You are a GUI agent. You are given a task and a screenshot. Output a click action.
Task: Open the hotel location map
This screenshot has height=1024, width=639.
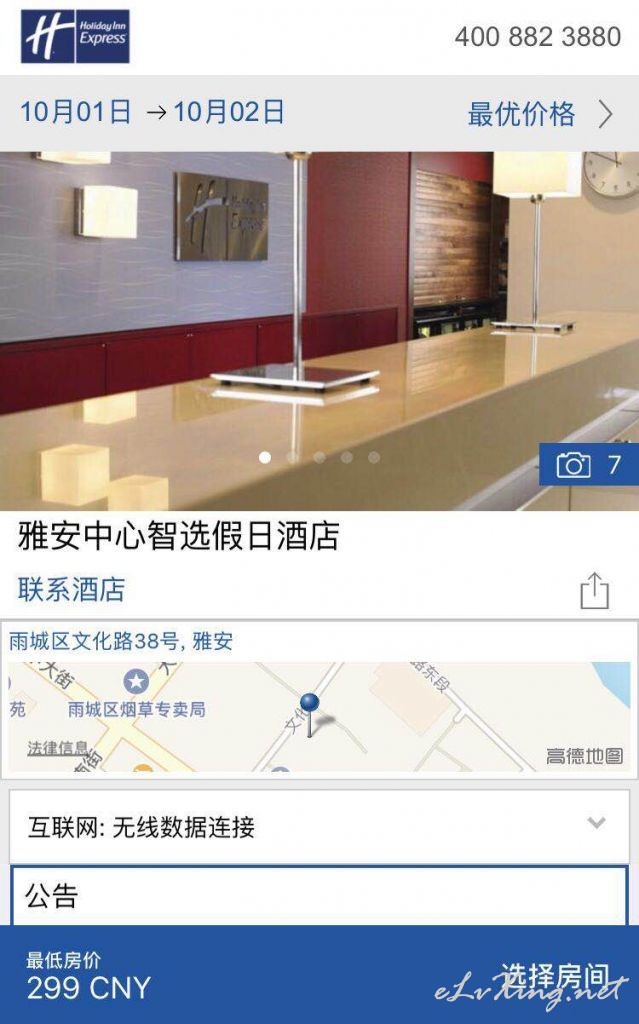coord(319,716)
